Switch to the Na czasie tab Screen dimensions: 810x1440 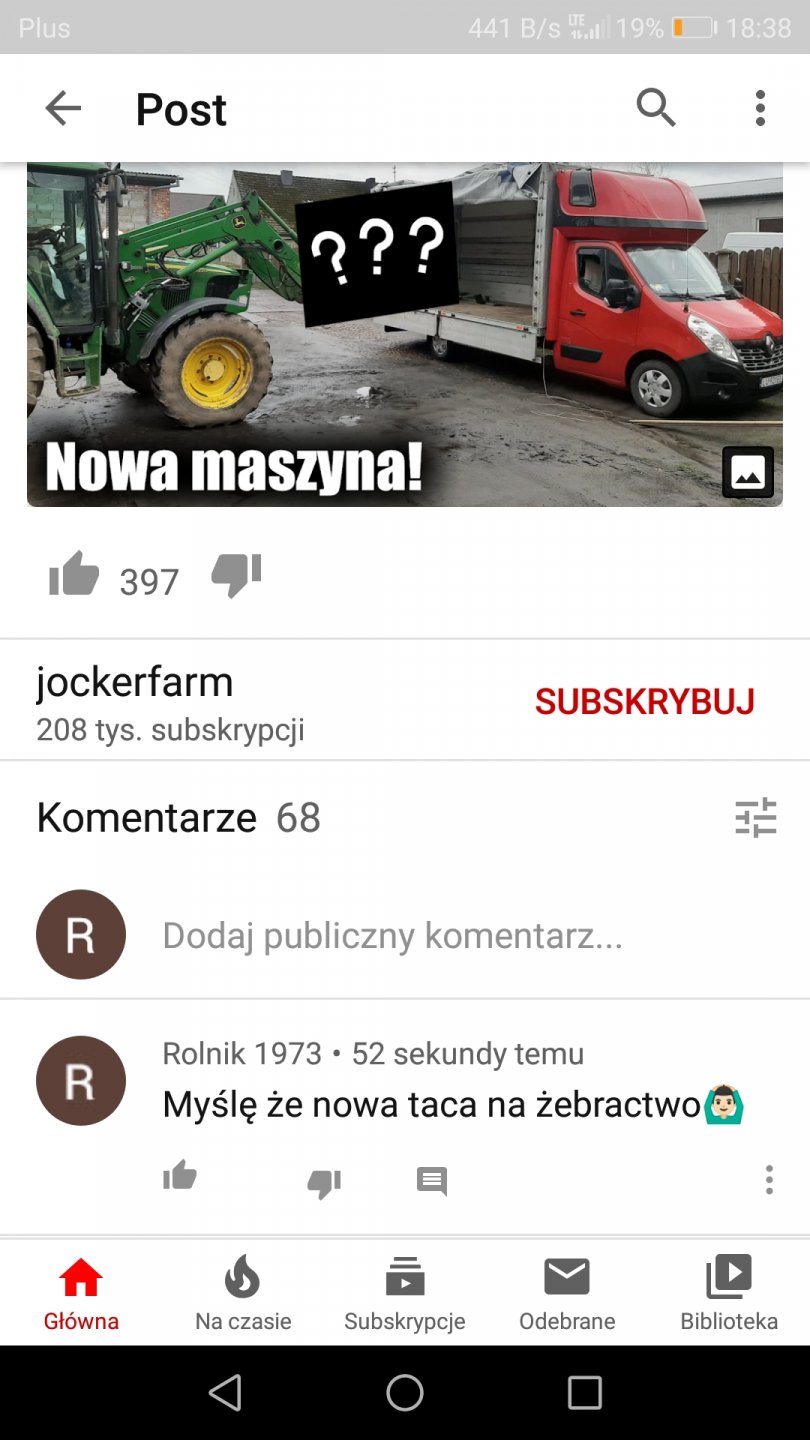(x=243, y=1293)
